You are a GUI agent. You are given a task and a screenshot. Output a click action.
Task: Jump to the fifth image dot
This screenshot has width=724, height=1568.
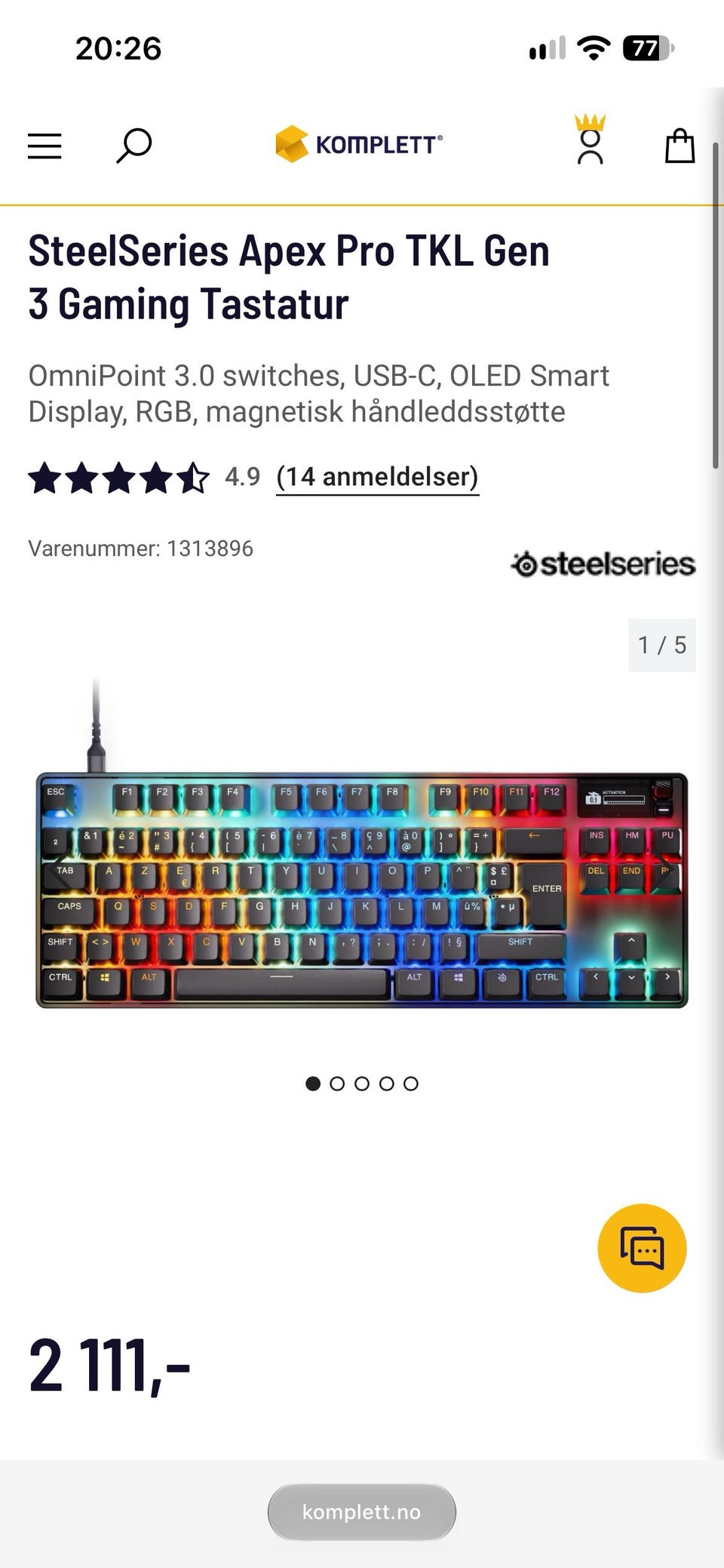(x=411, y=1084)
